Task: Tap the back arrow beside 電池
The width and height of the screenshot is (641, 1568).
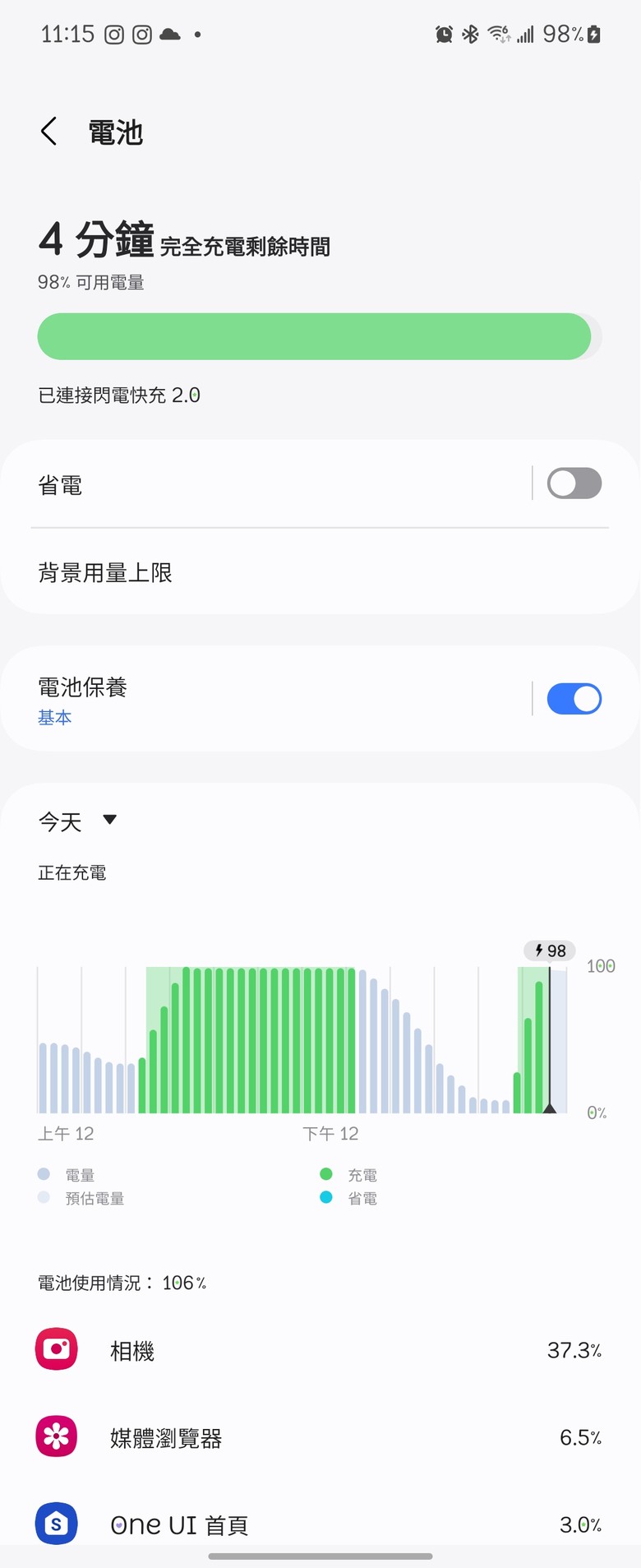Action: coord(48,131)
